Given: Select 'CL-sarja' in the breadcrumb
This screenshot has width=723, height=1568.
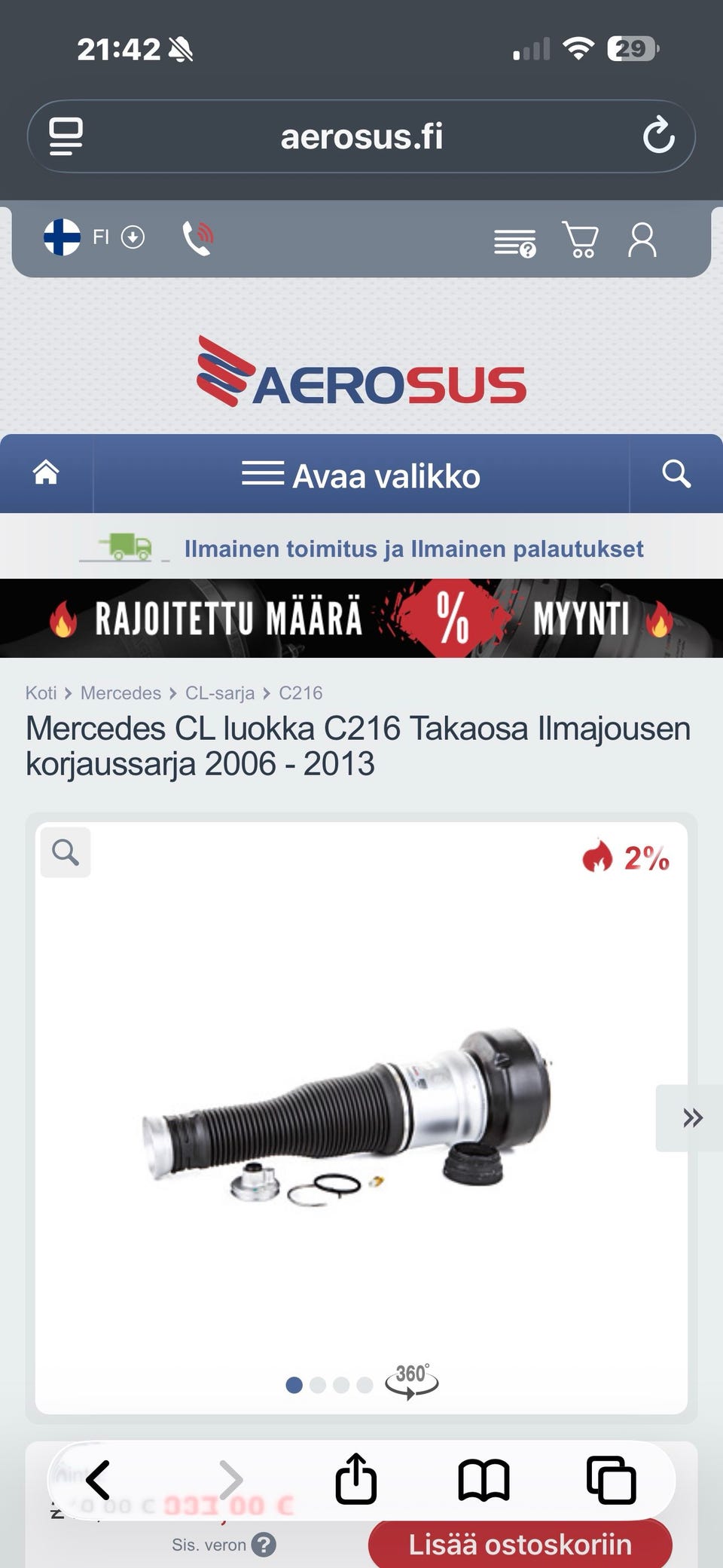Looking at the screenshot, I should point(219,692).
